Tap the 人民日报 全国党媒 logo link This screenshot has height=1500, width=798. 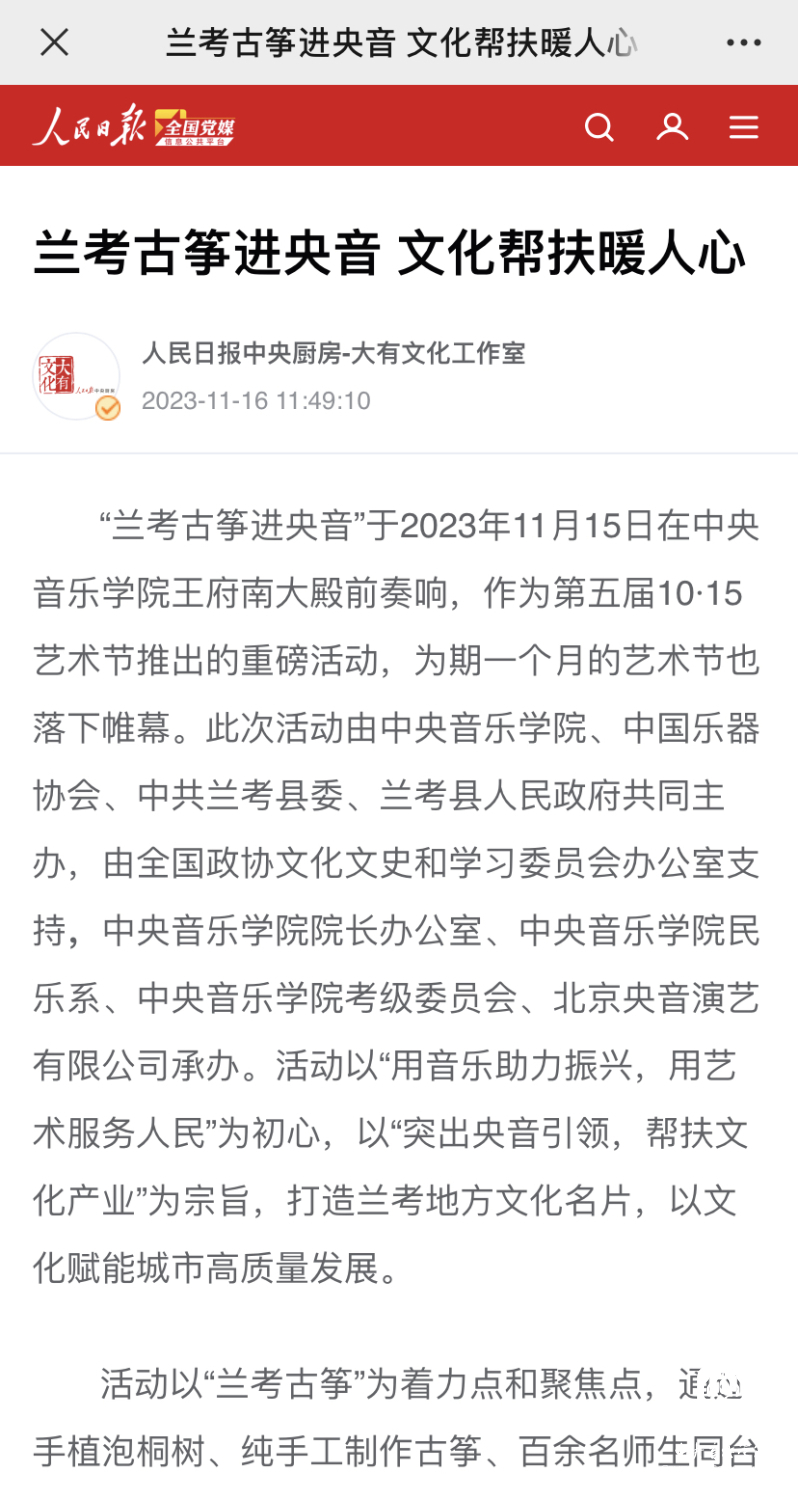coord(134,127)
